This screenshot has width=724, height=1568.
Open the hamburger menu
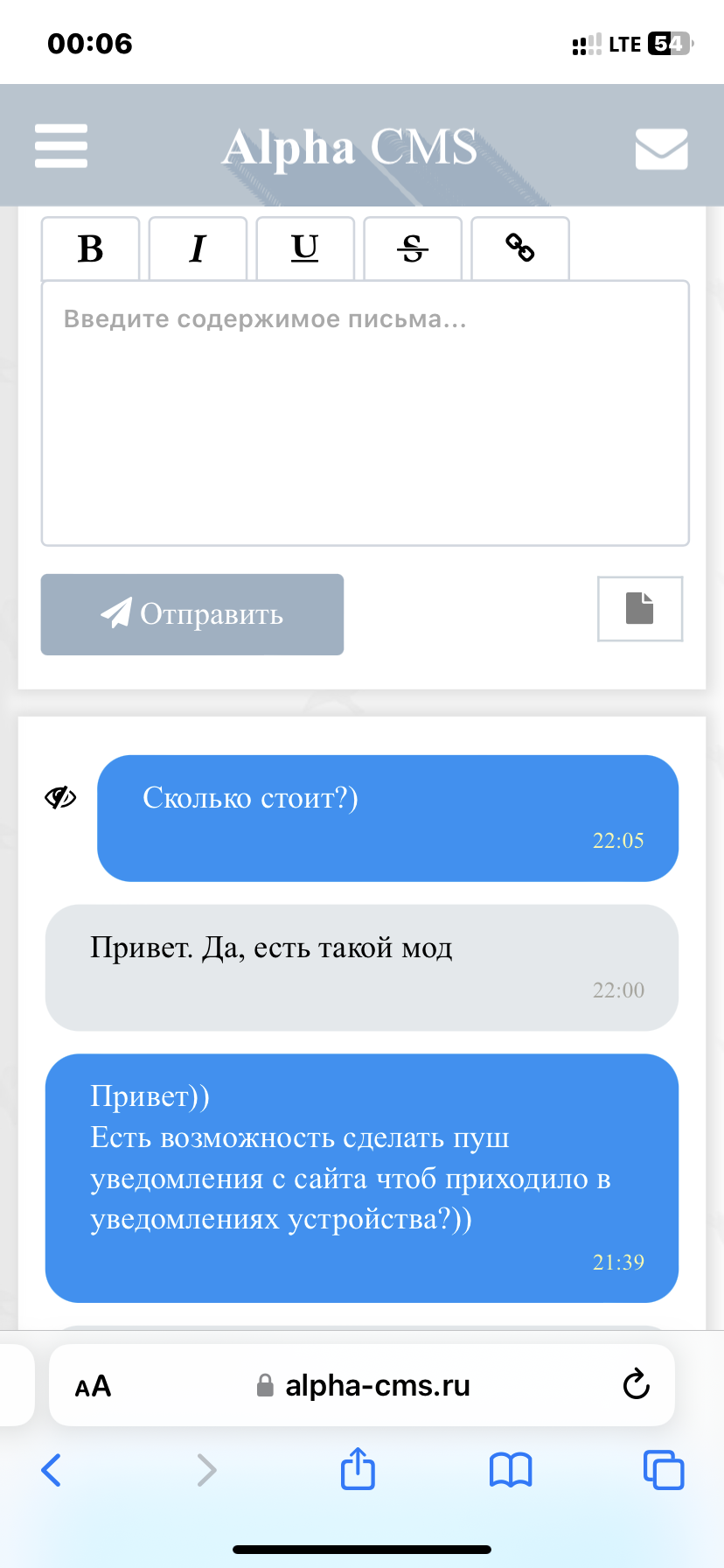(61, 145)
